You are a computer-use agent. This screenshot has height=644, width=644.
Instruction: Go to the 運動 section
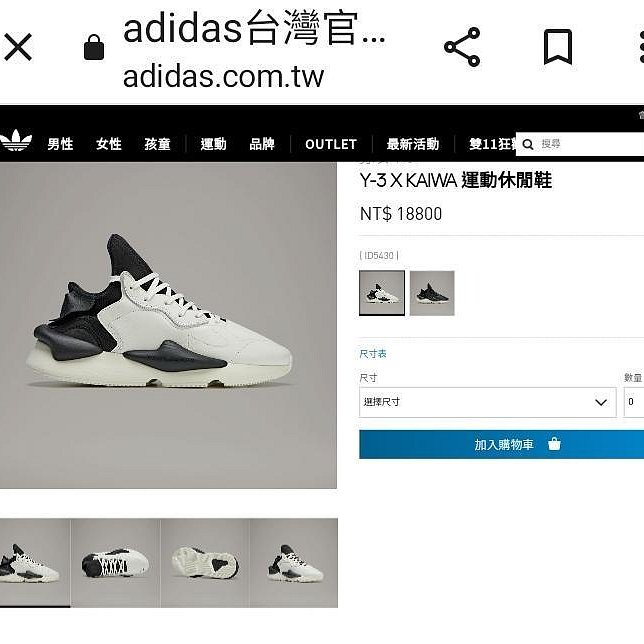tap(213, 144)
